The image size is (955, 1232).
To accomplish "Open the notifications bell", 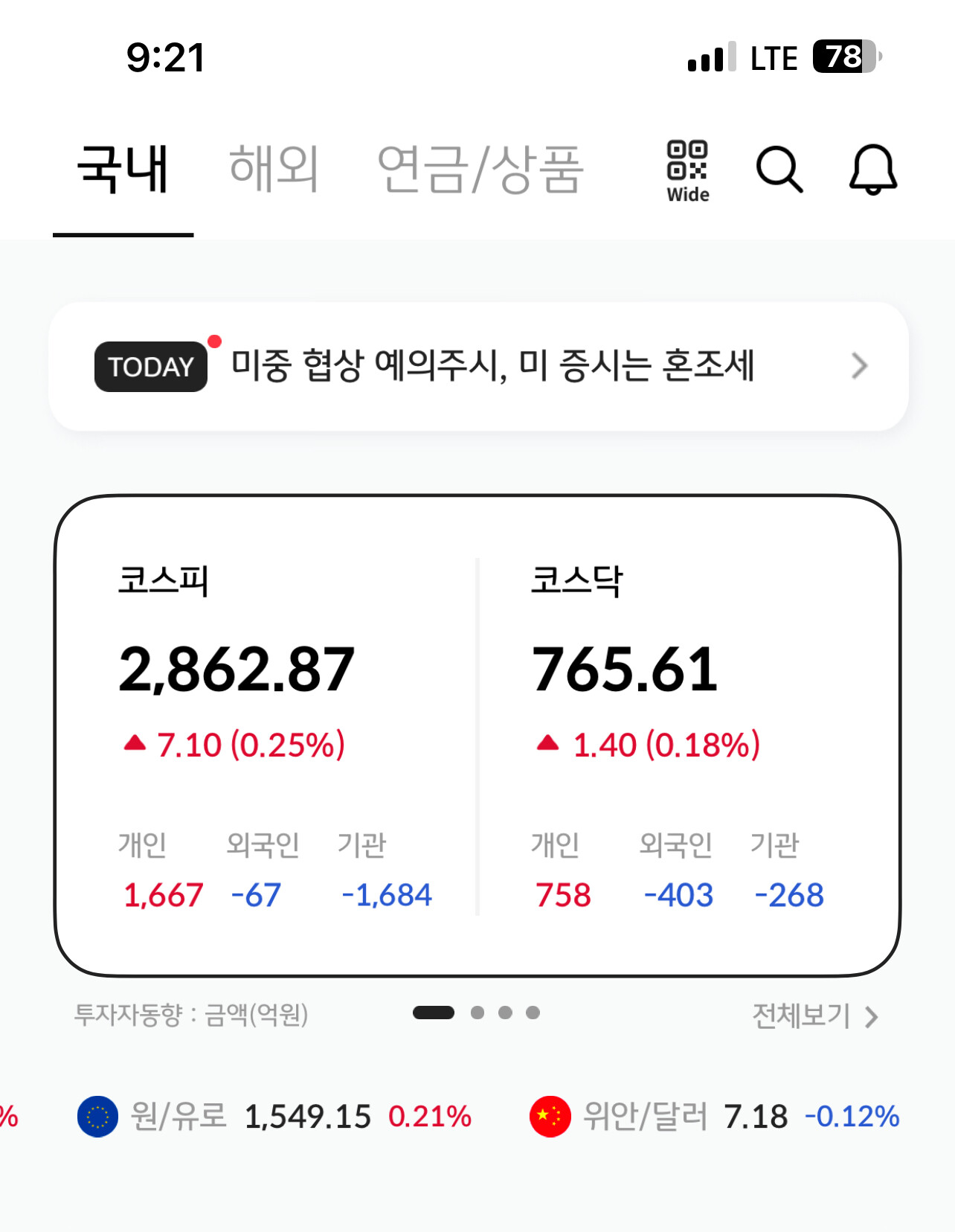I will pyautogui.click(x=873, y=170).
